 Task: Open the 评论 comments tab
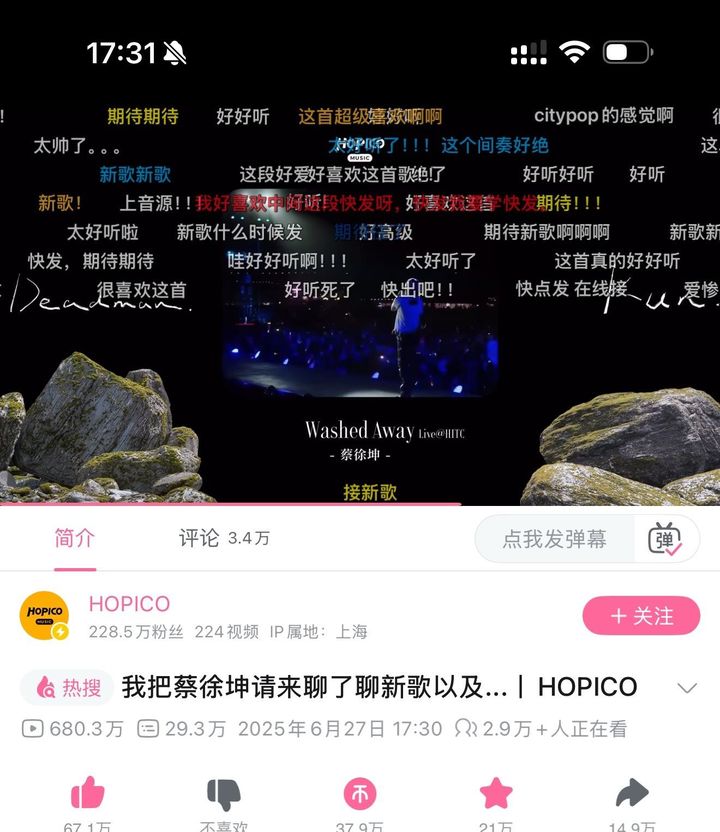223,538
